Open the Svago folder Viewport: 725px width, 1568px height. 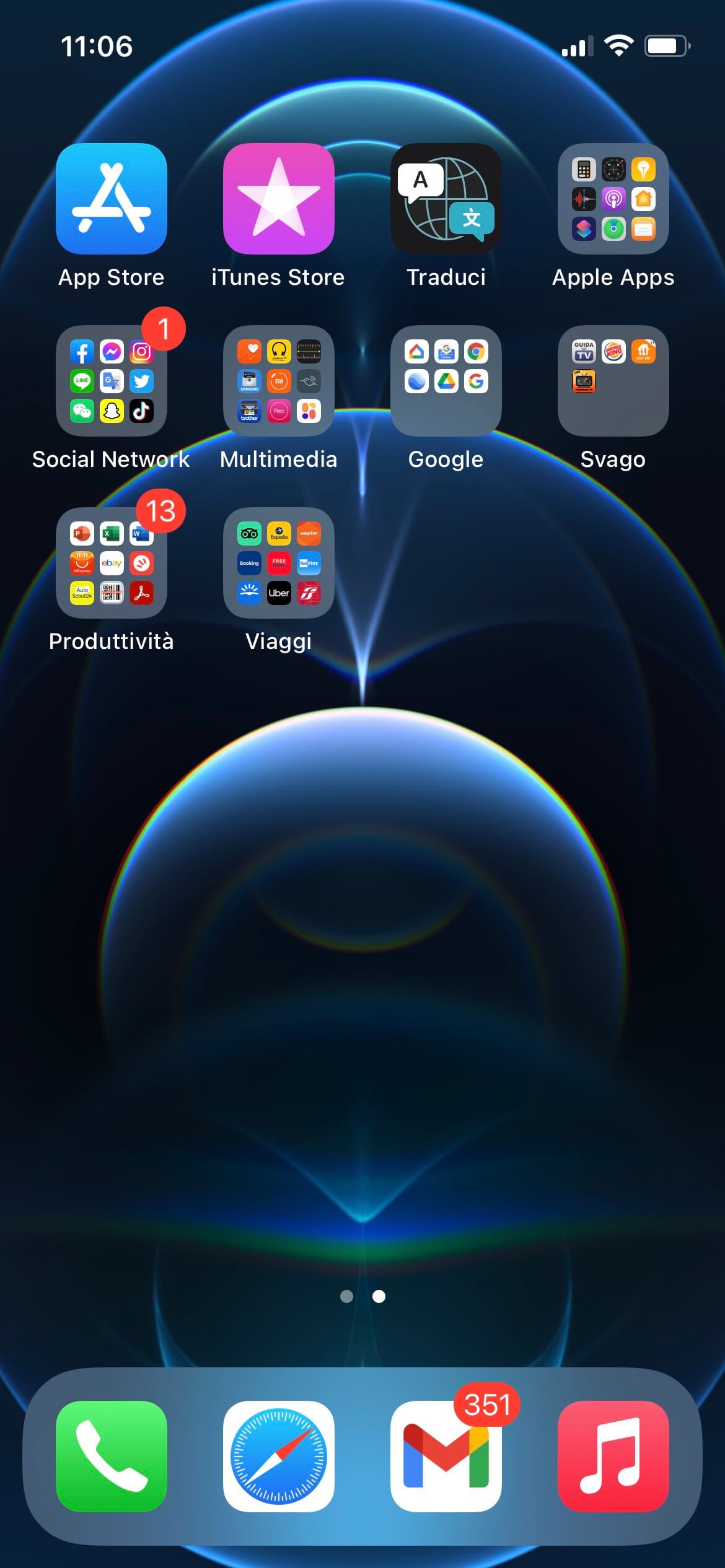[613, 381]
